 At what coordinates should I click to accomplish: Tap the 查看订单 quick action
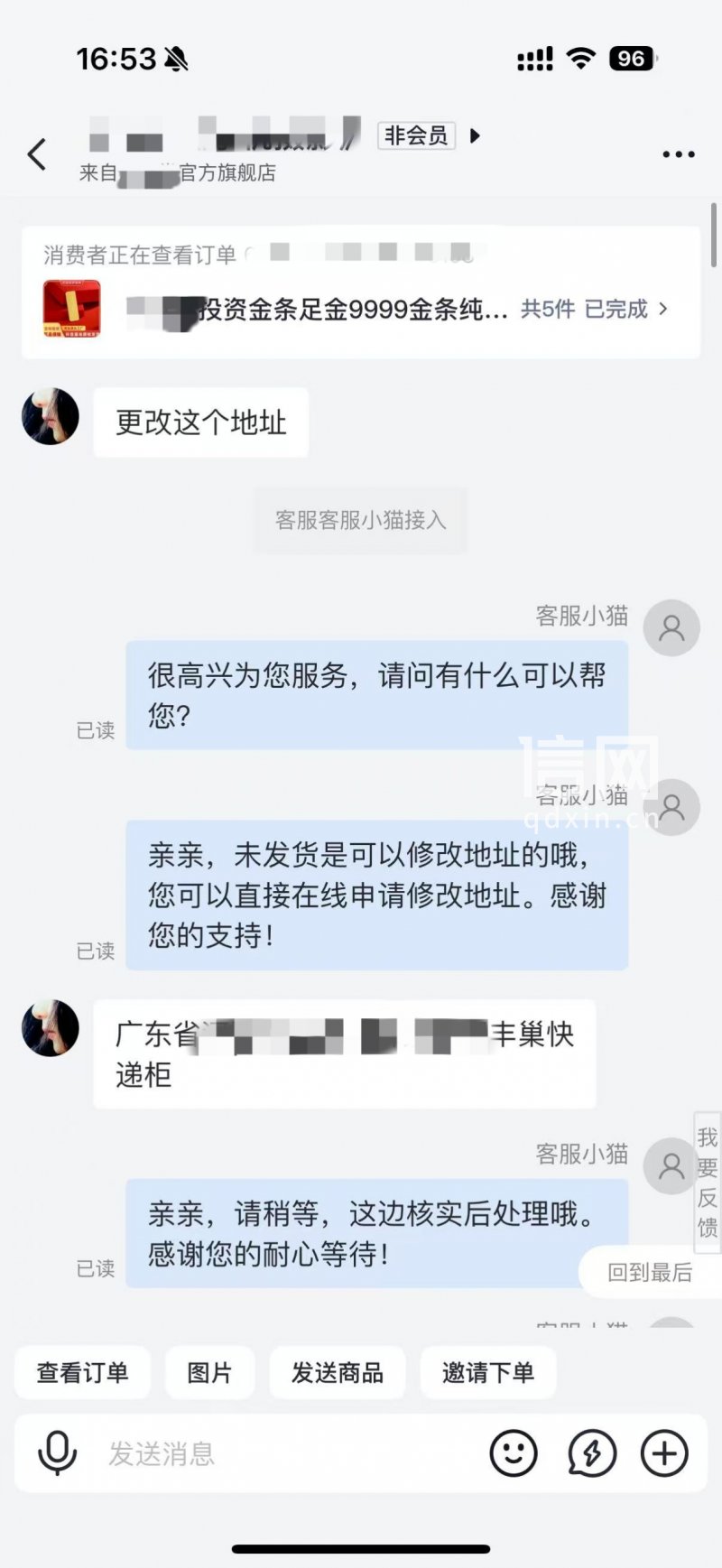(x=82, y=1373)
